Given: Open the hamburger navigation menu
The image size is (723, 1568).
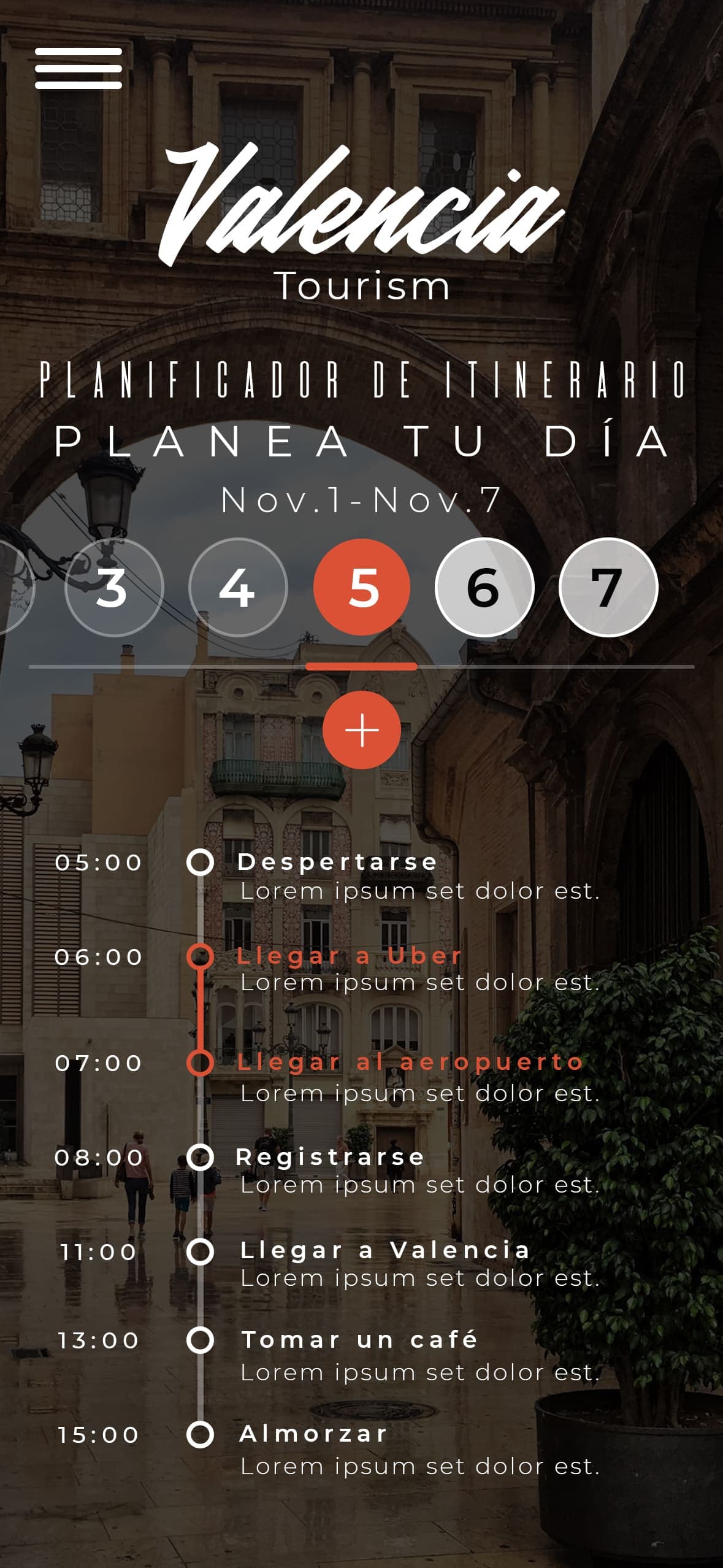Looking at the screenshot, I should [80, 69].
